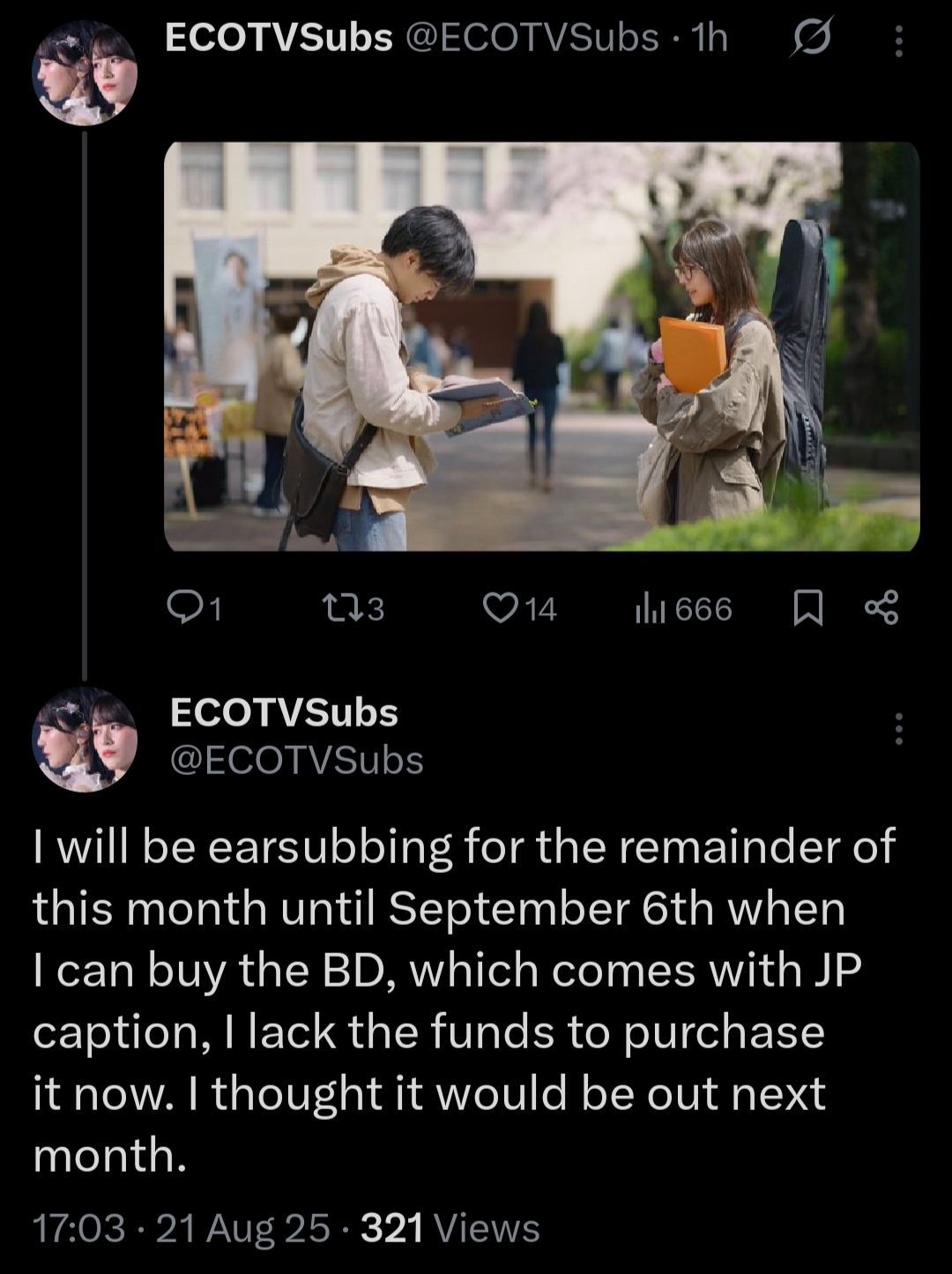Open the overflow menu on the parent post
Viewport: 952px width, 1274px height.
tap(898, 41)
